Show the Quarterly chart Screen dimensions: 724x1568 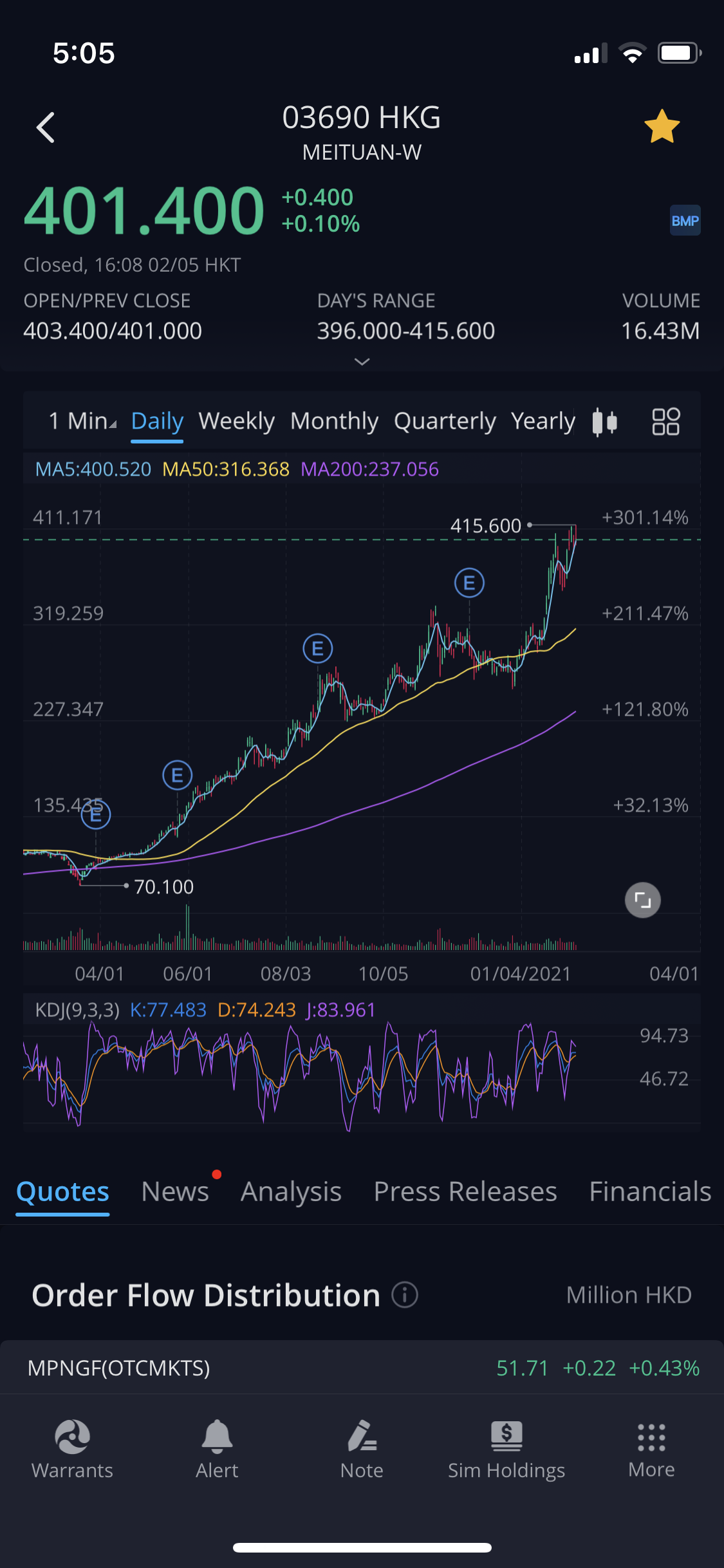445,421
